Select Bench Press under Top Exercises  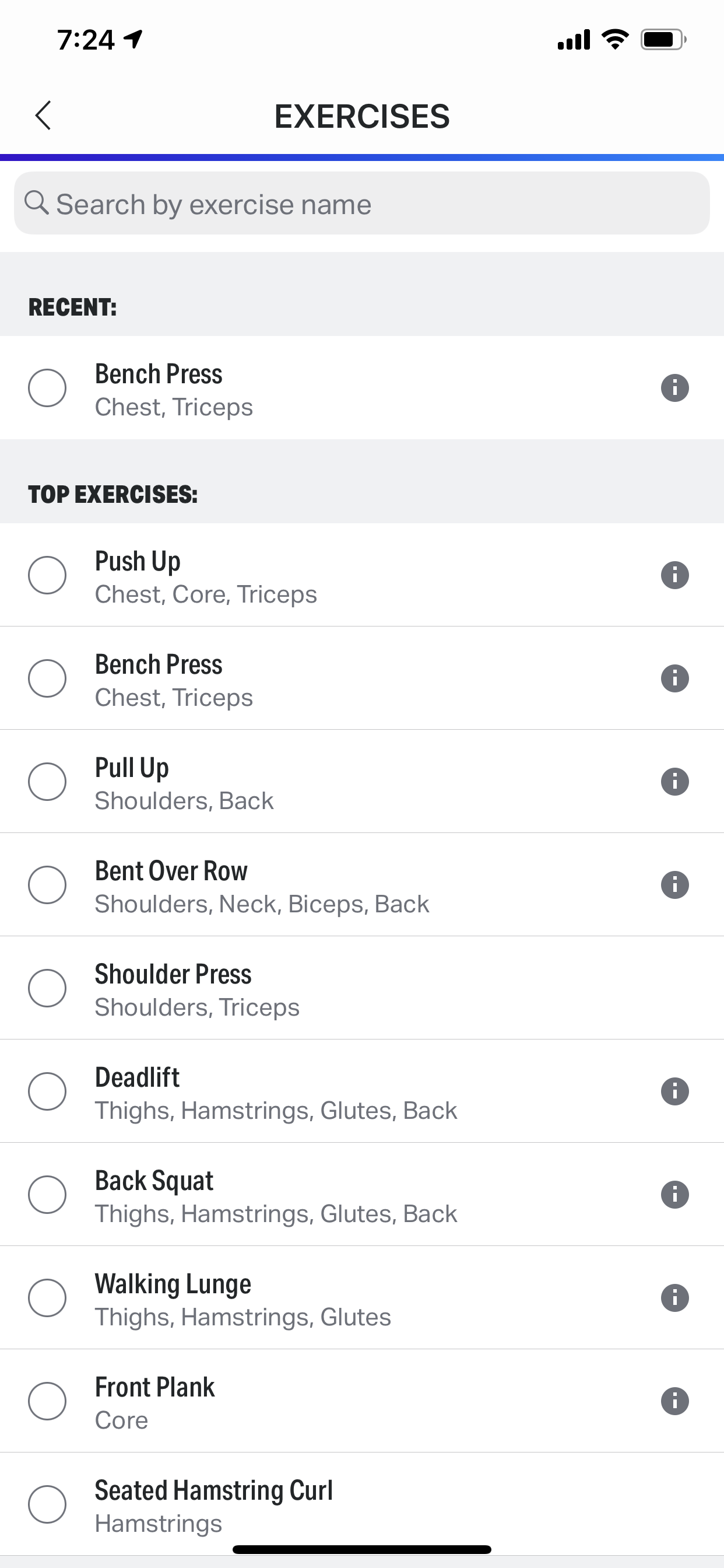[47, 678]
